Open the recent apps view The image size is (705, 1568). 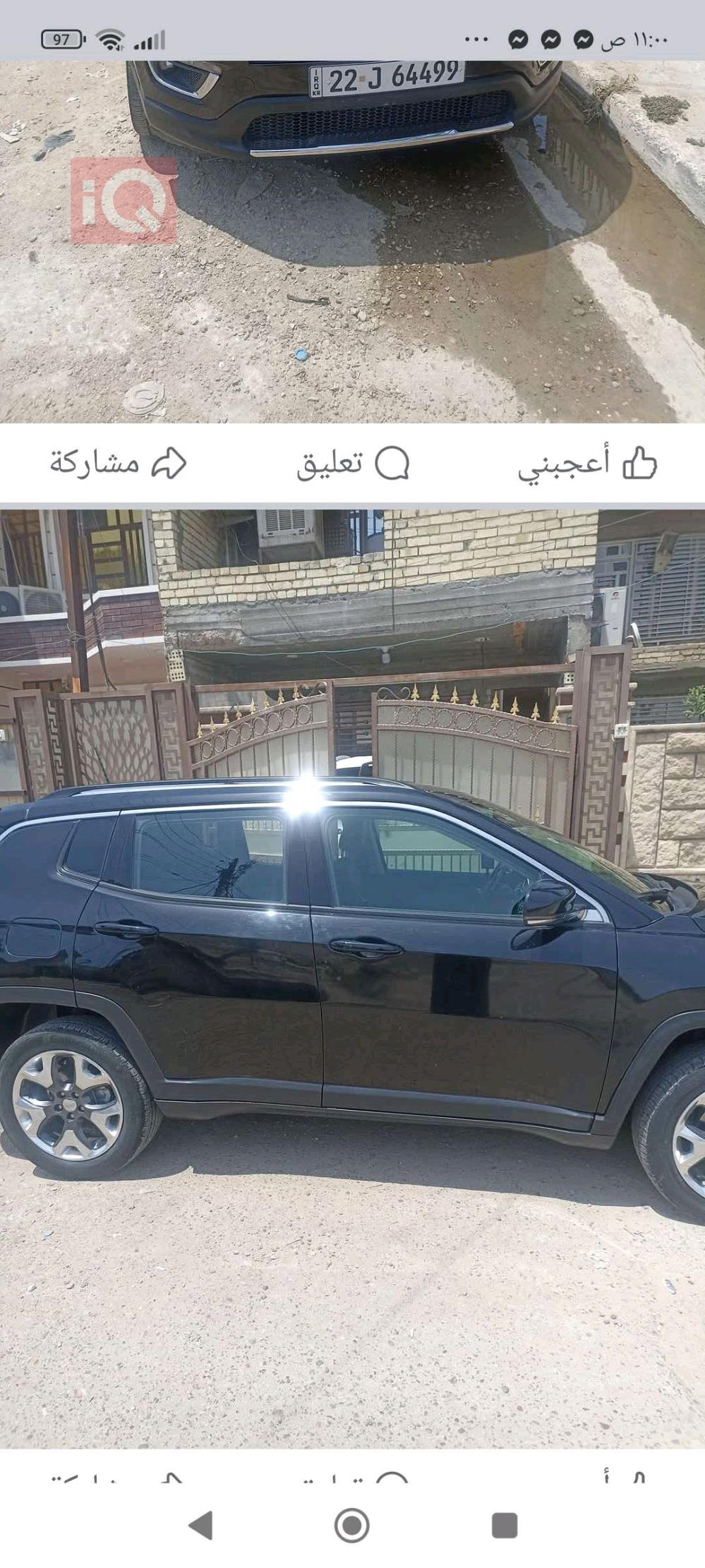pyautogui.click(x=505, y=1525)
